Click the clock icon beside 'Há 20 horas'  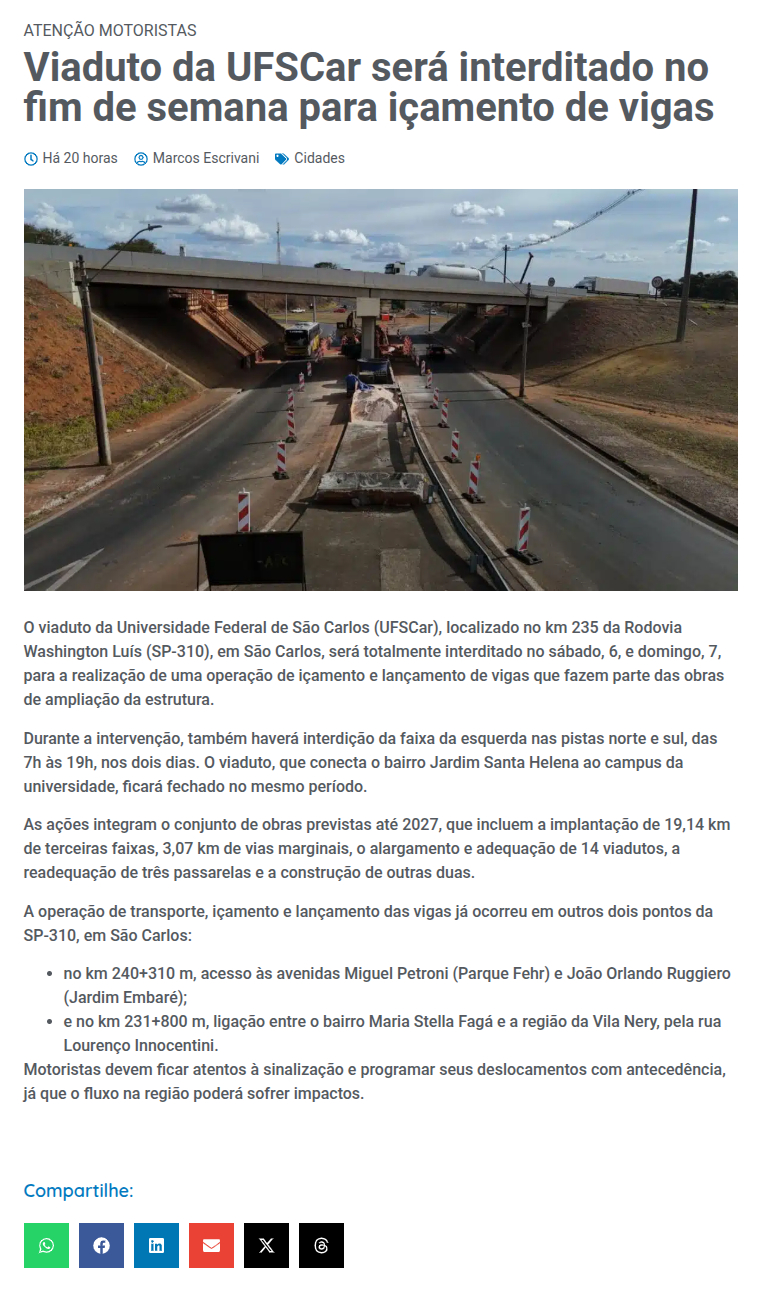[29, 157]
